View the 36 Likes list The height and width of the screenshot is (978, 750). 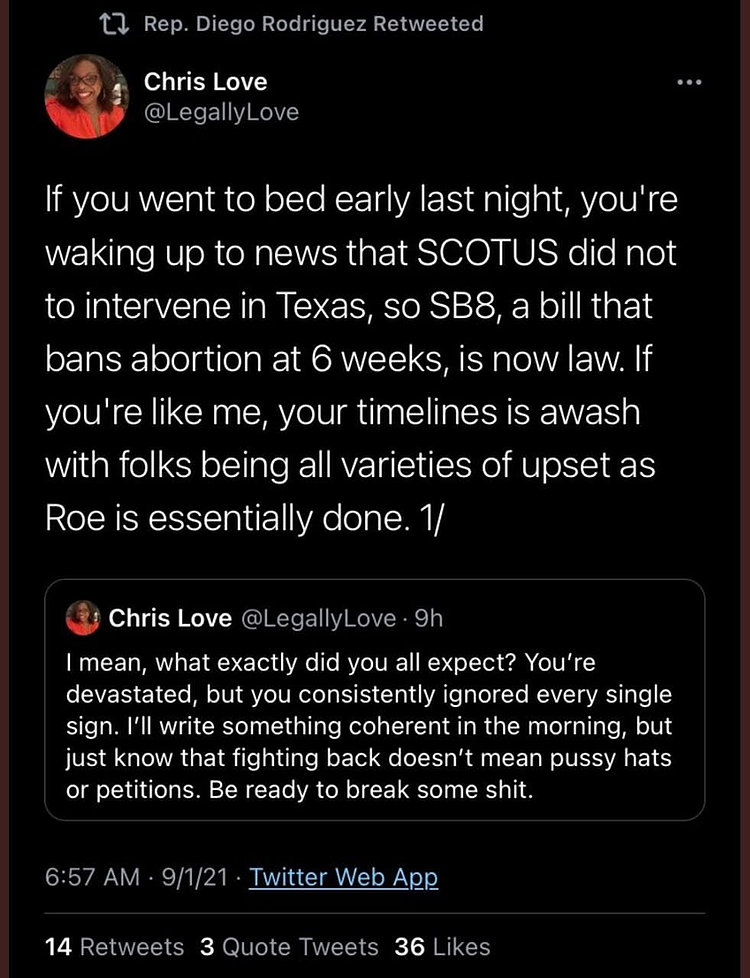[x=443, y=946]
